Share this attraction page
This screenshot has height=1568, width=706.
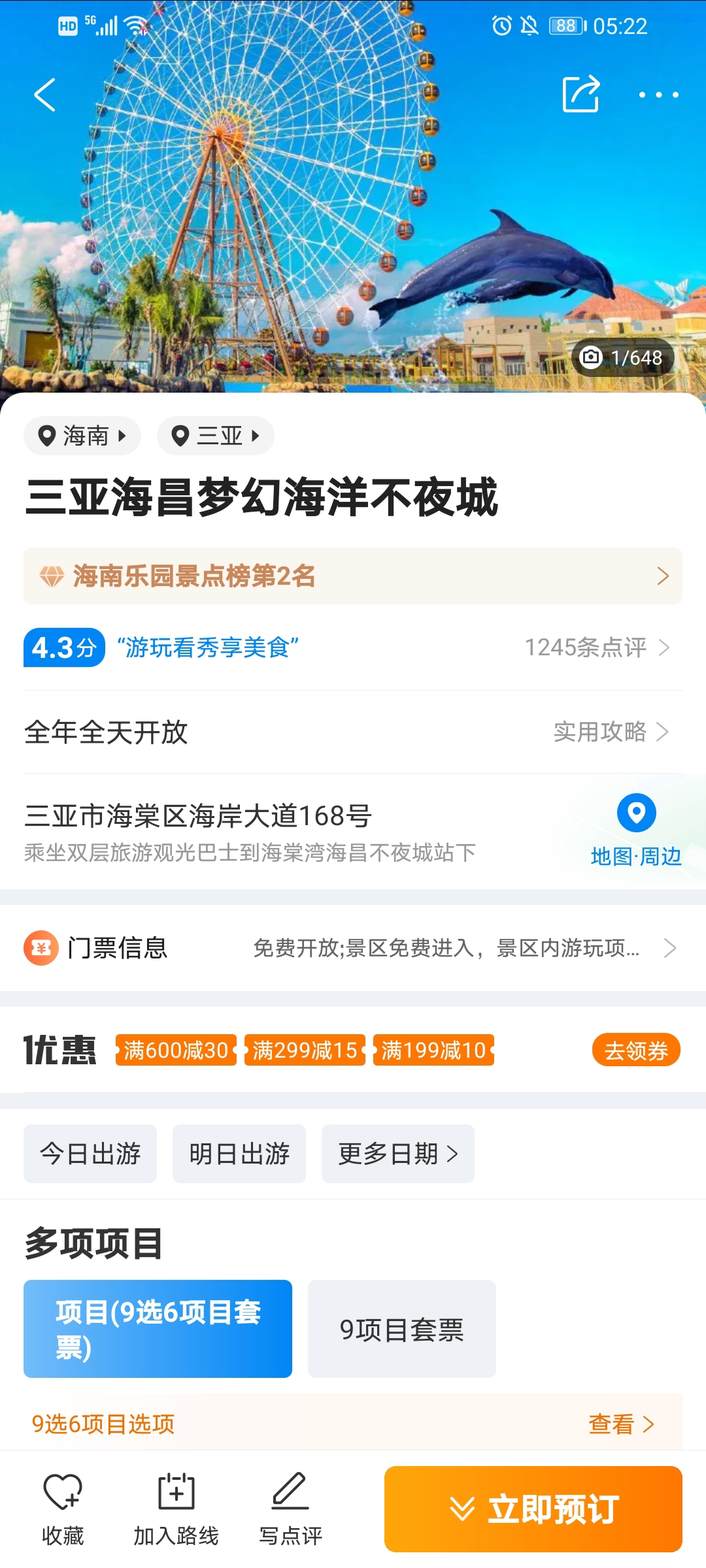(x=580, y=95)
